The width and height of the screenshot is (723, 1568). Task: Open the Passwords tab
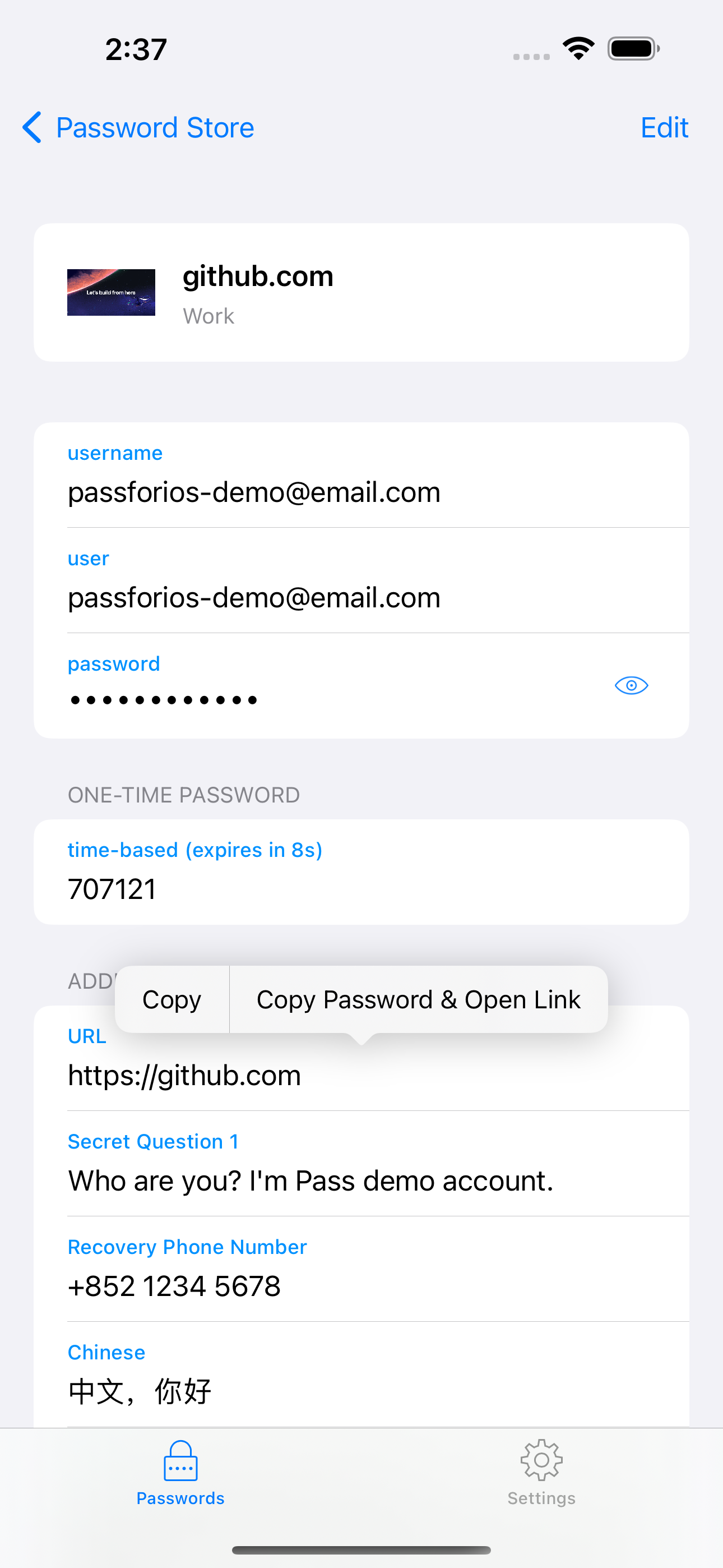click(180, 1473)
